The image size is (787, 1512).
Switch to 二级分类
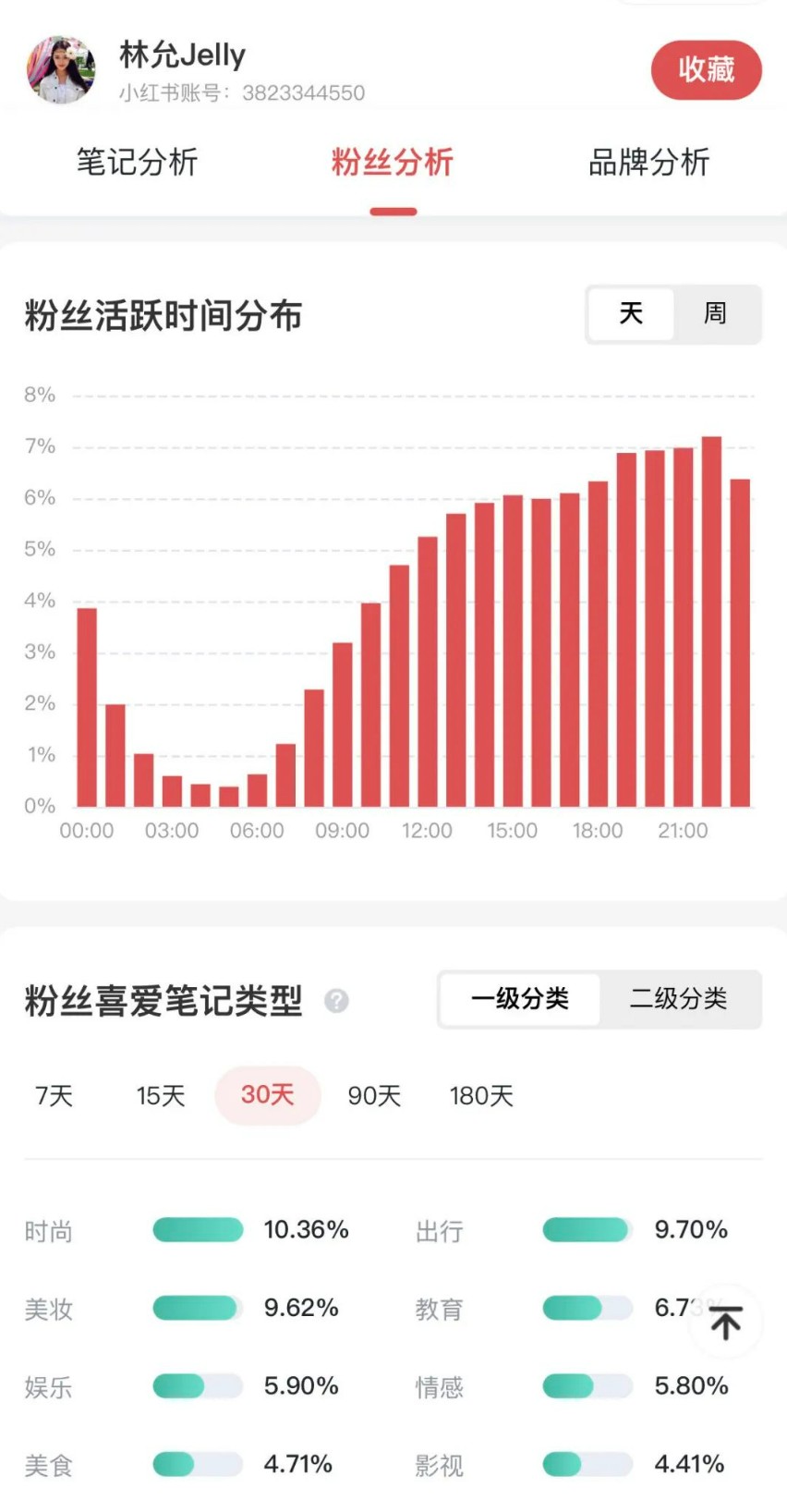tap(678, 998)
